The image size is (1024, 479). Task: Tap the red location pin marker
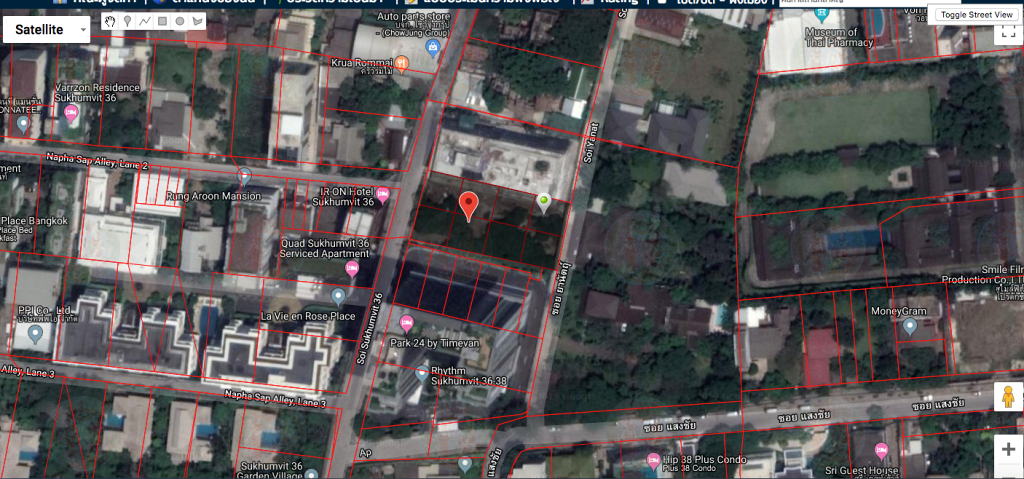[467, 206]
